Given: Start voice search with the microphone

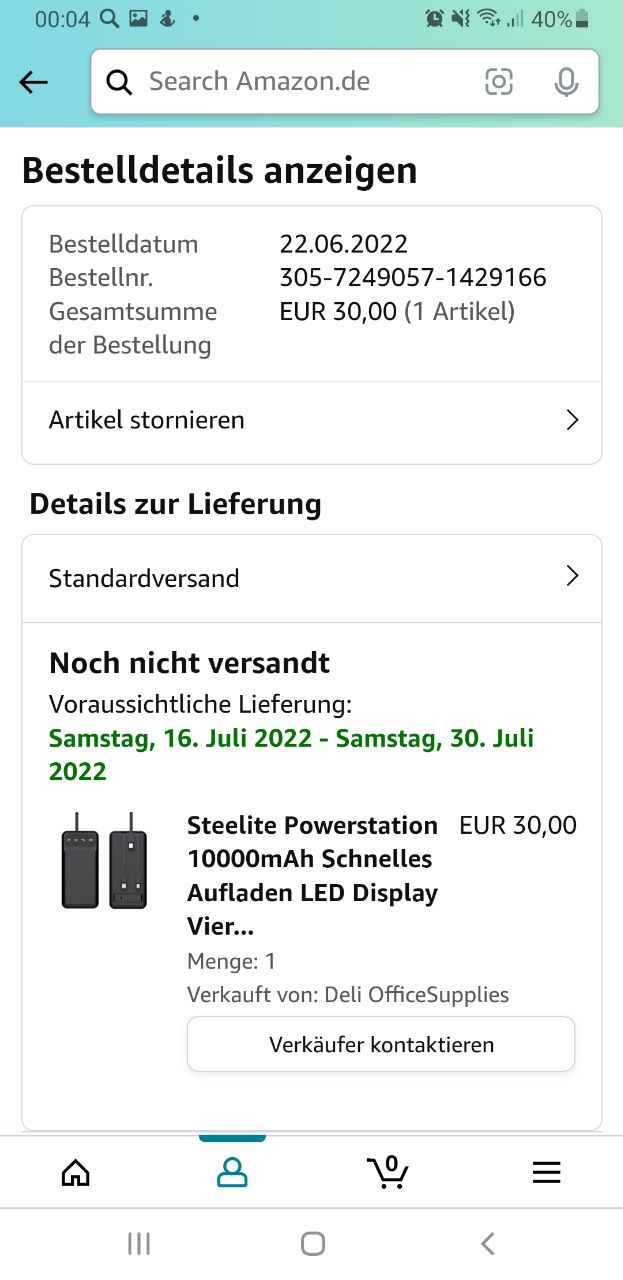Looking at the screenshot, I should point(566,82).
